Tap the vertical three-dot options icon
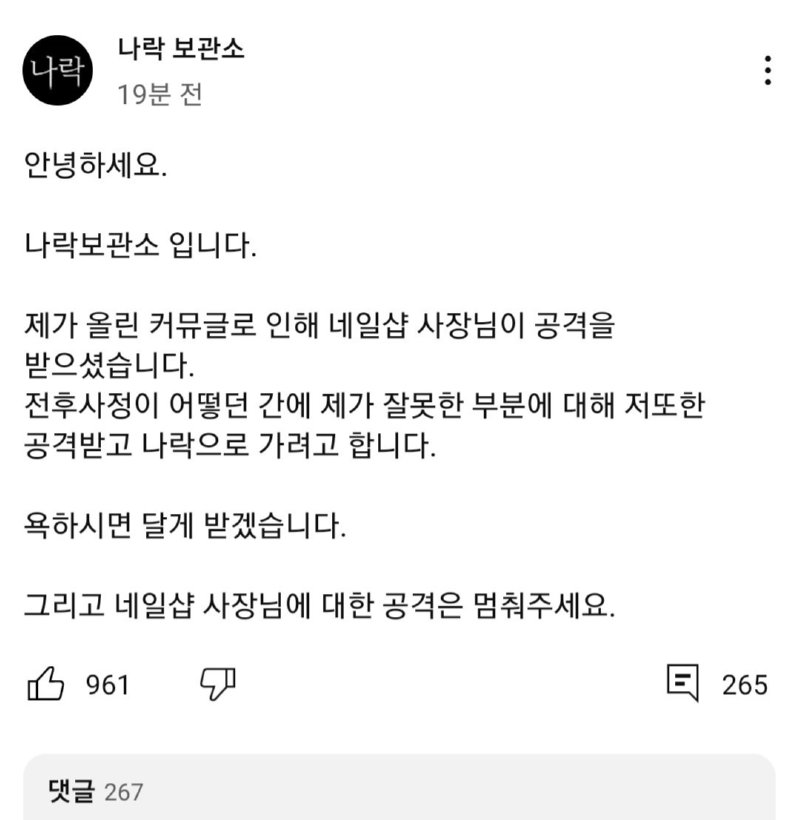This screenshot has width=800, height=820. pos(768,71)
